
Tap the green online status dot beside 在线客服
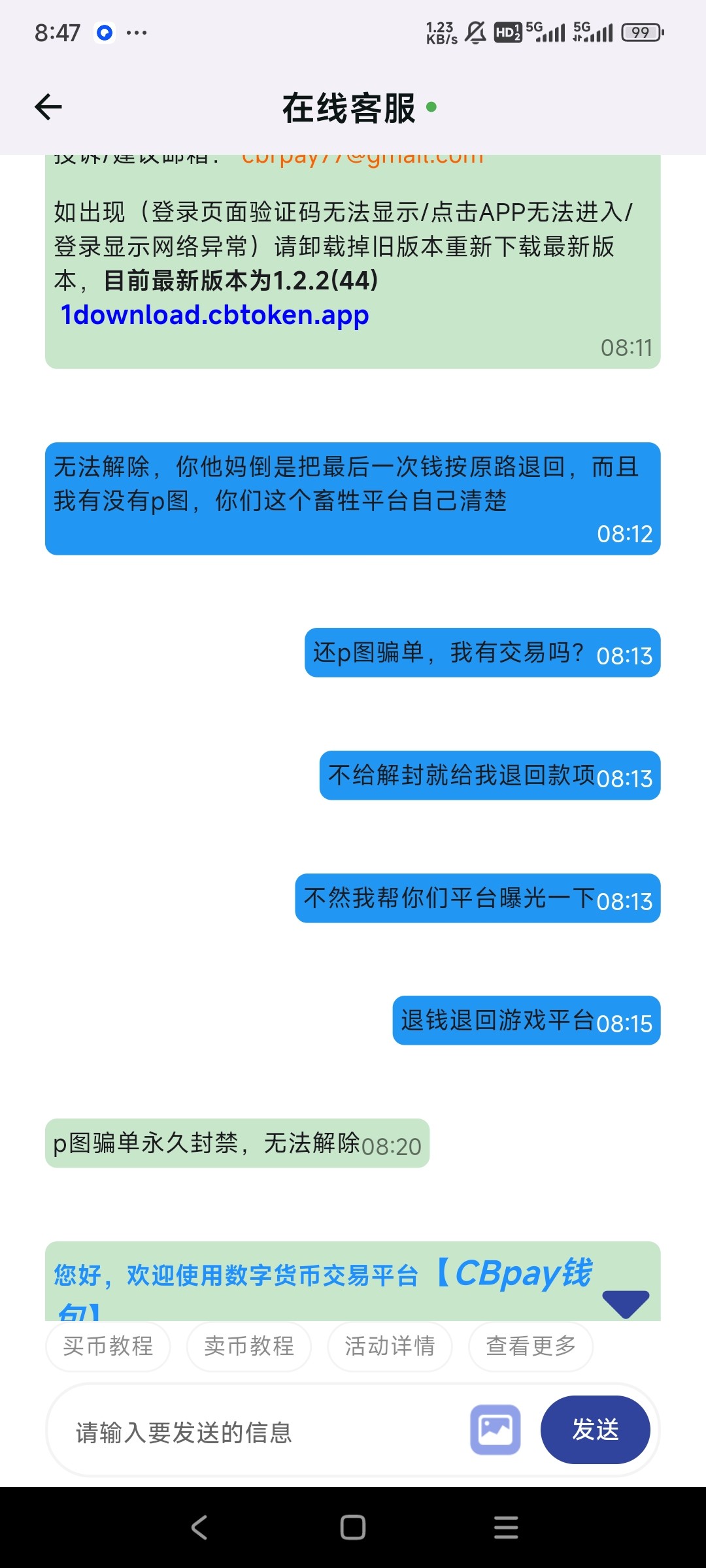[432, 108]
